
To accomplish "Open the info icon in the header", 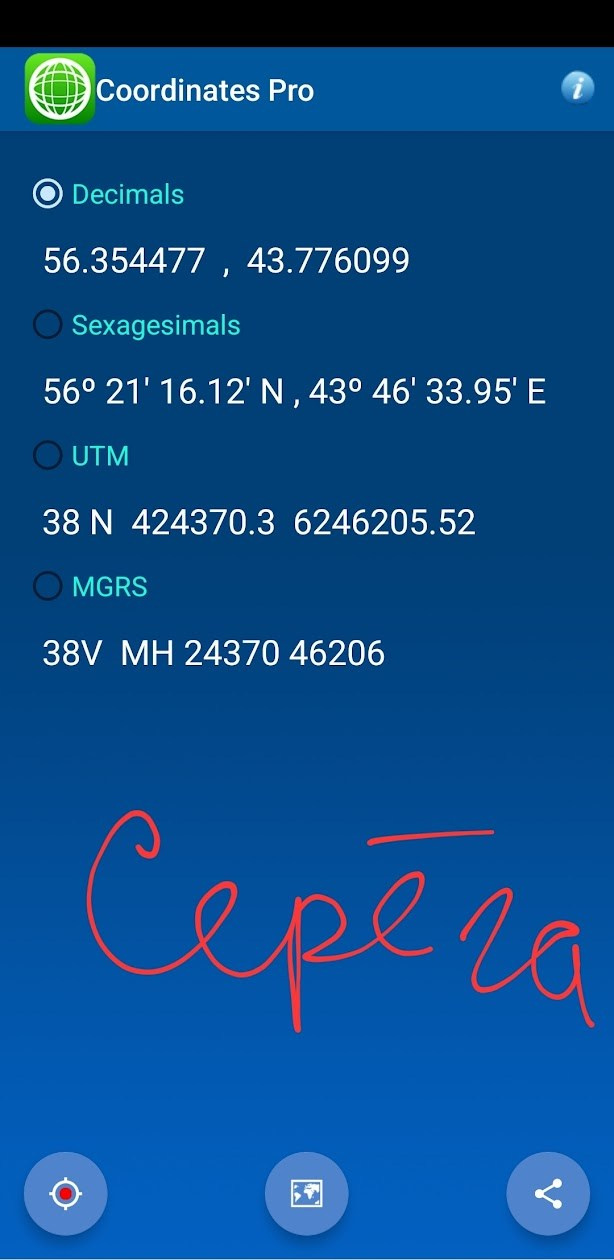I will (577, 88).
